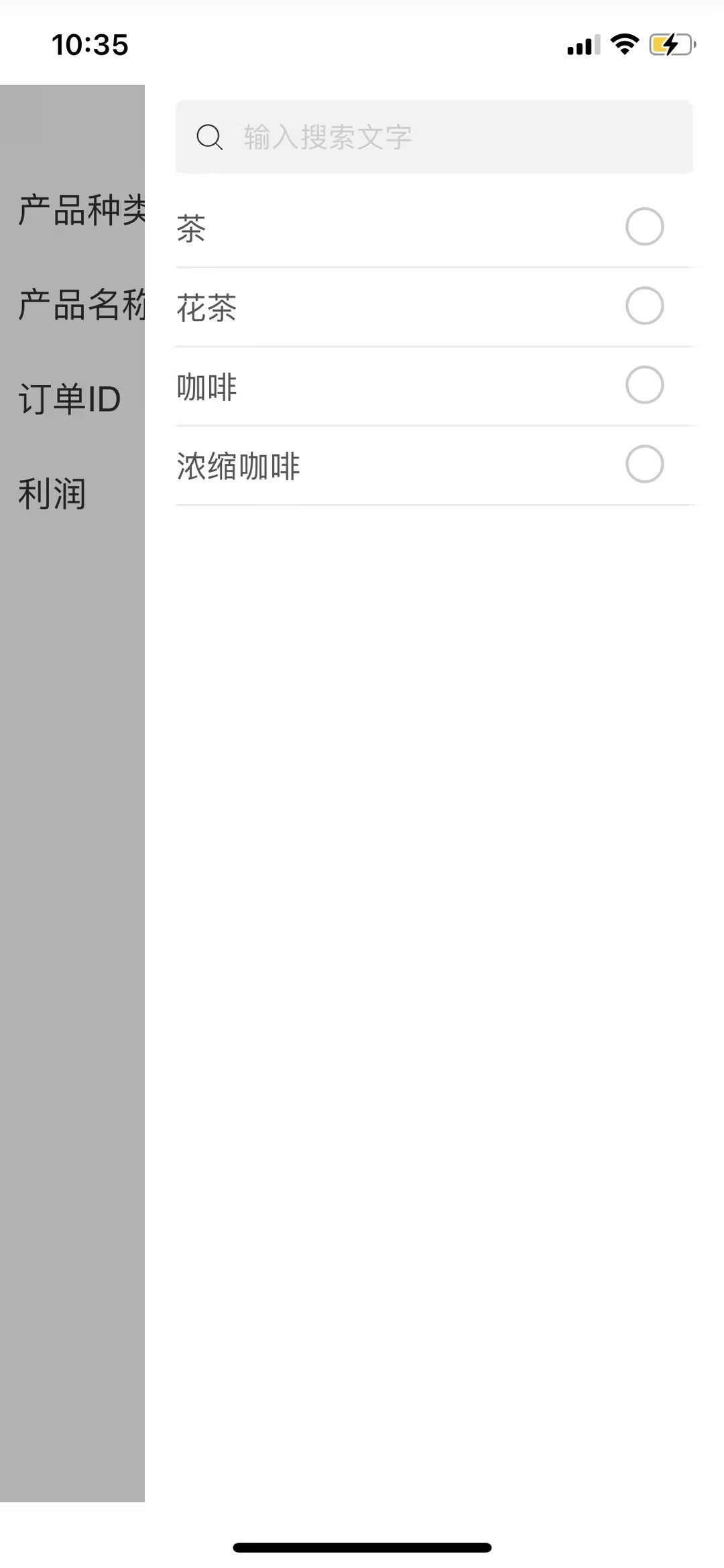This screenshot has height=1568, width=724.
Task: Tap the 输入搜索文字 search field
Action: coord(434,137)
